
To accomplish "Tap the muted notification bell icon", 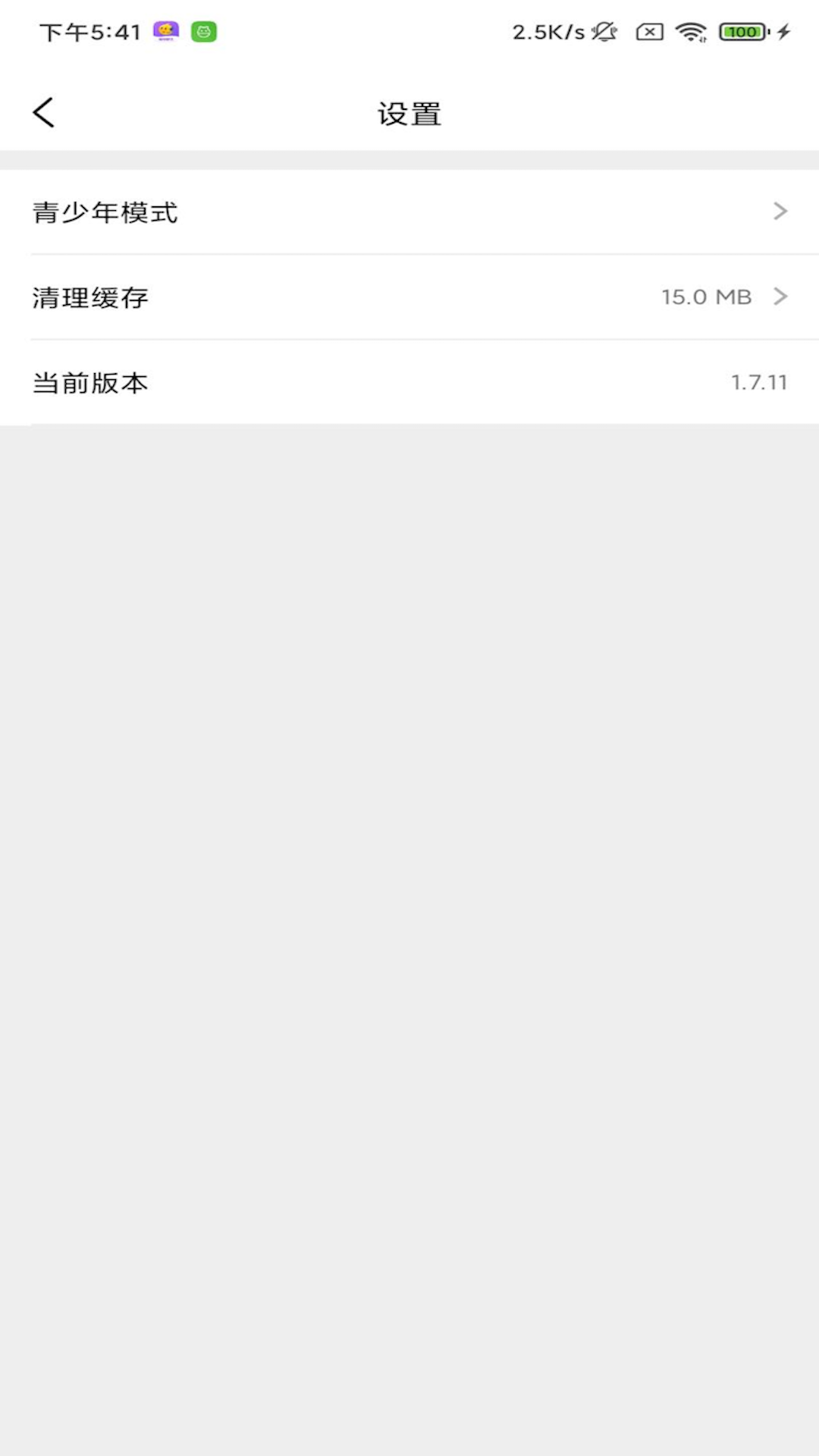I will tap(603, 32).
